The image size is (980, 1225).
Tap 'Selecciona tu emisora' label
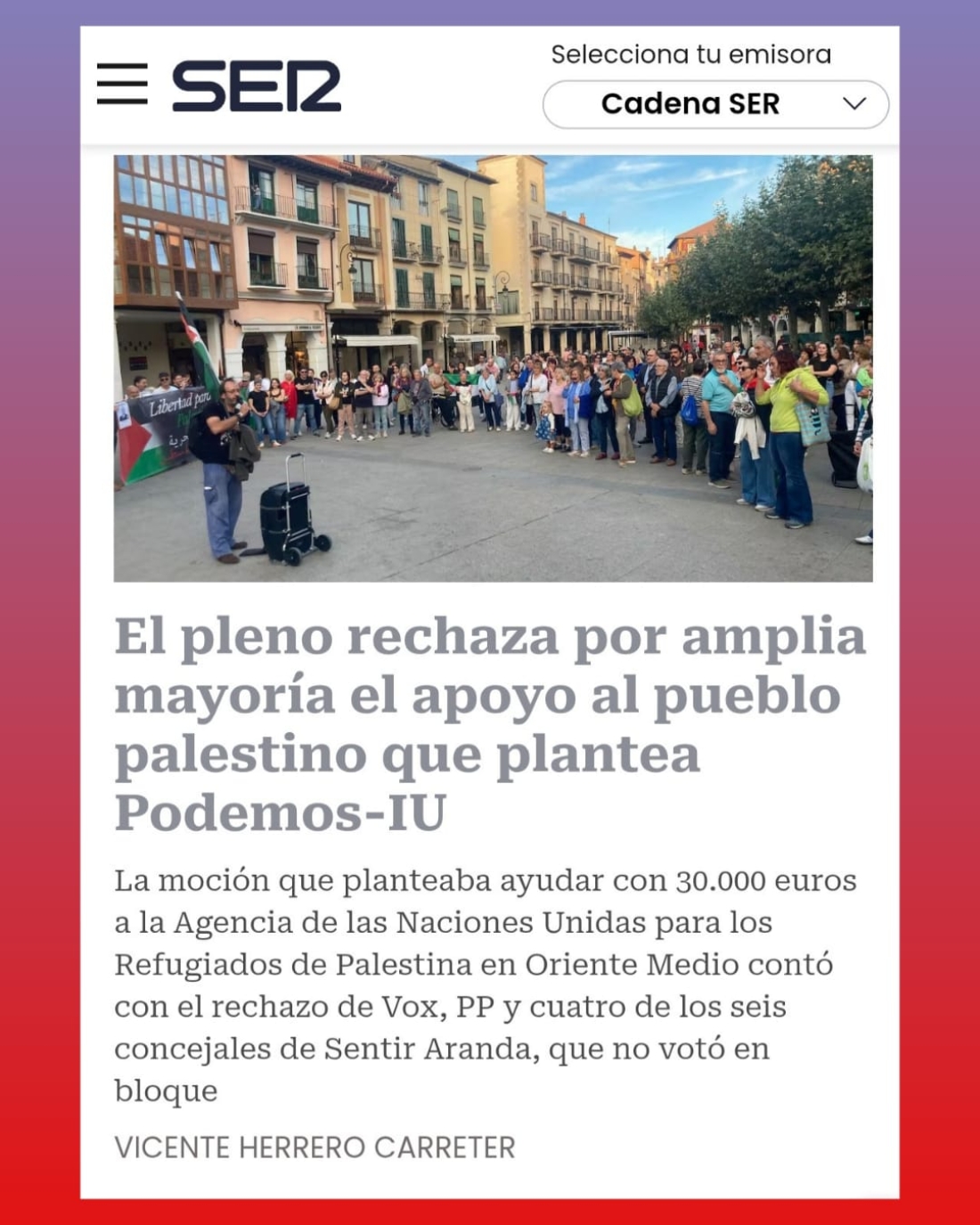(692, 55)
